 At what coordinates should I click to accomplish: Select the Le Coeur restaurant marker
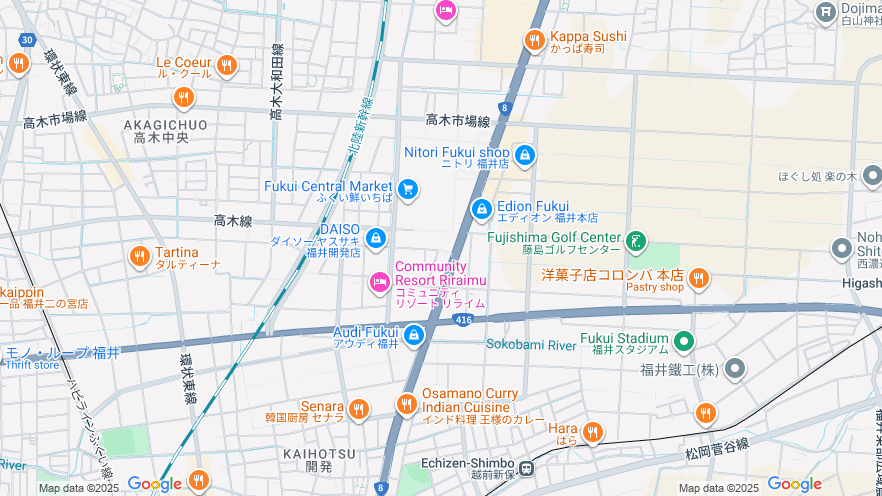pyautogui.click(x=227, y=66)
